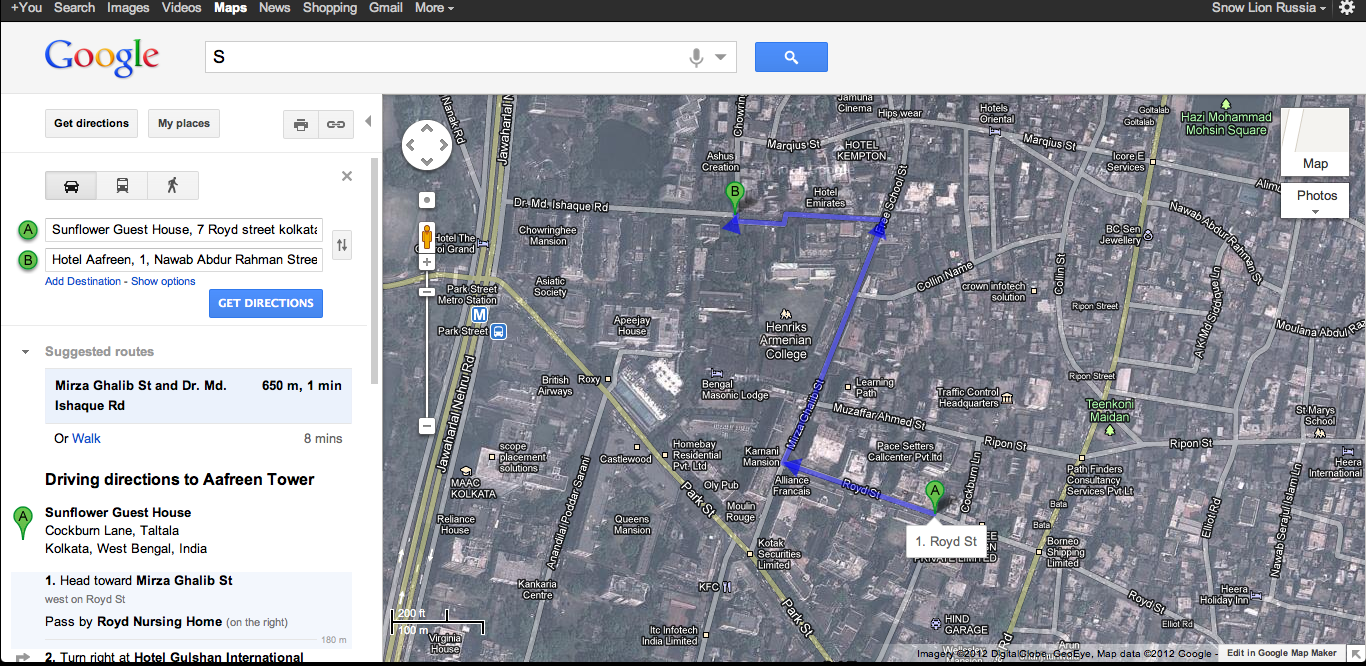Select walking directions mode
1366x666 pixels.
coord(172,185)
